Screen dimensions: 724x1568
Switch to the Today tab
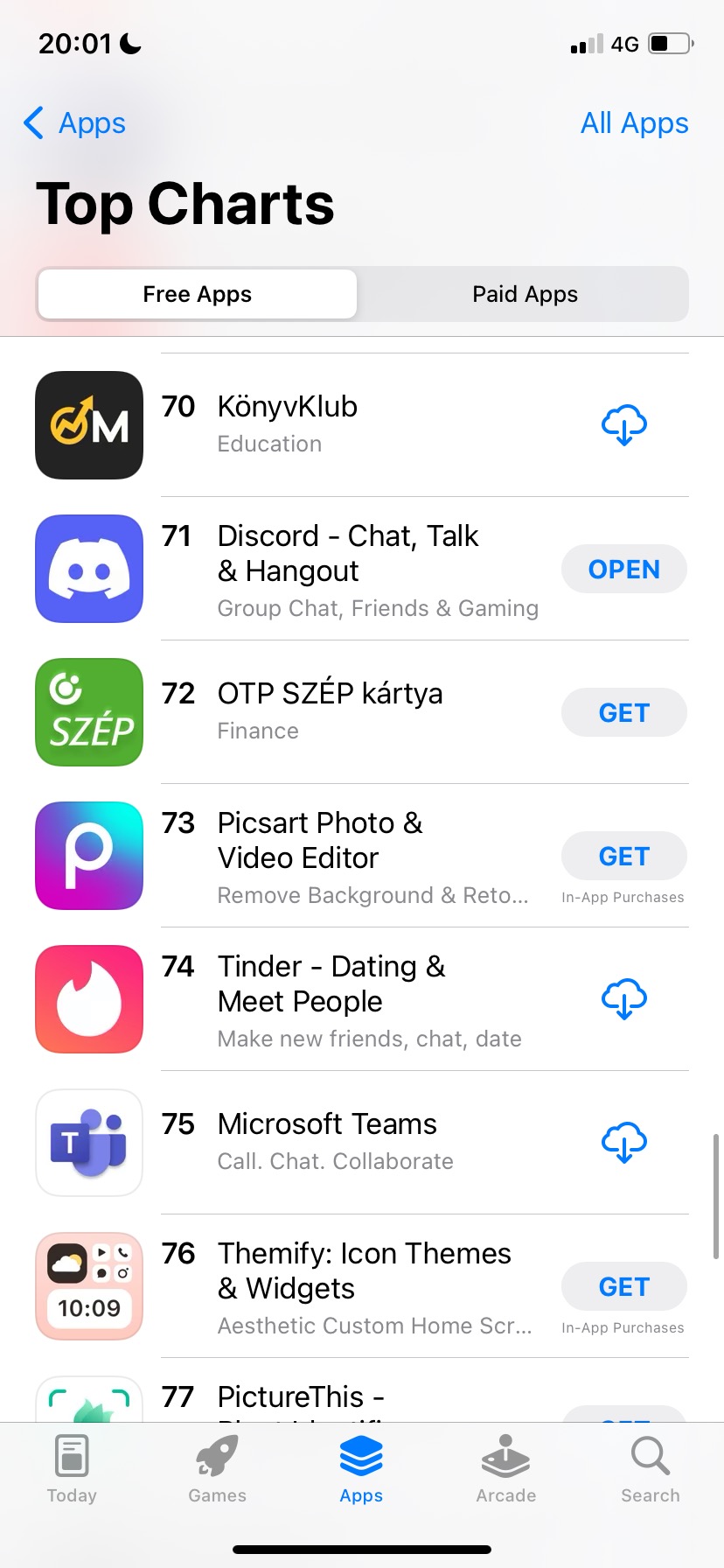72,1470
